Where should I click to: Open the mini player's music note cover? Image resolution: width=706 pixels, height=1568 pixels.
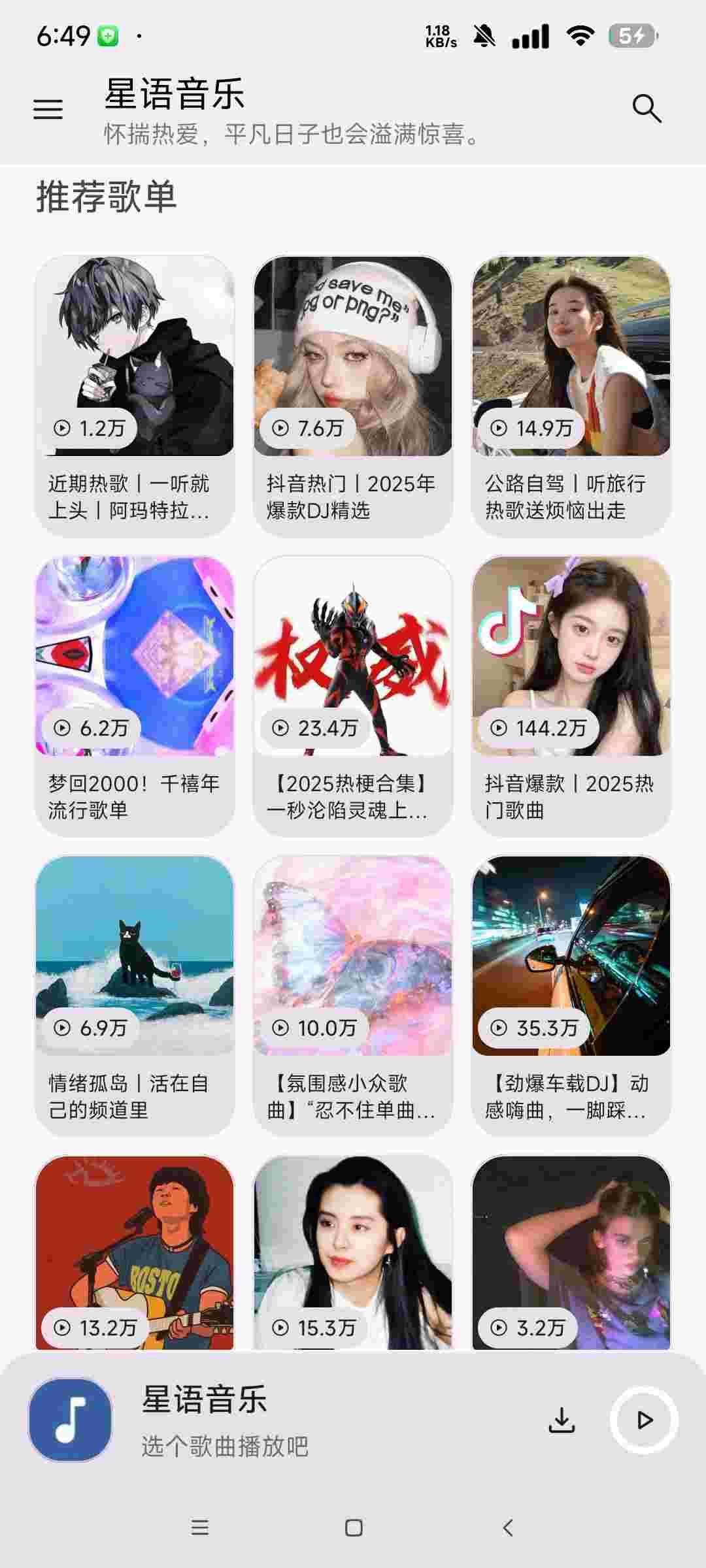pyautogui.click(x=70, y=1420)
